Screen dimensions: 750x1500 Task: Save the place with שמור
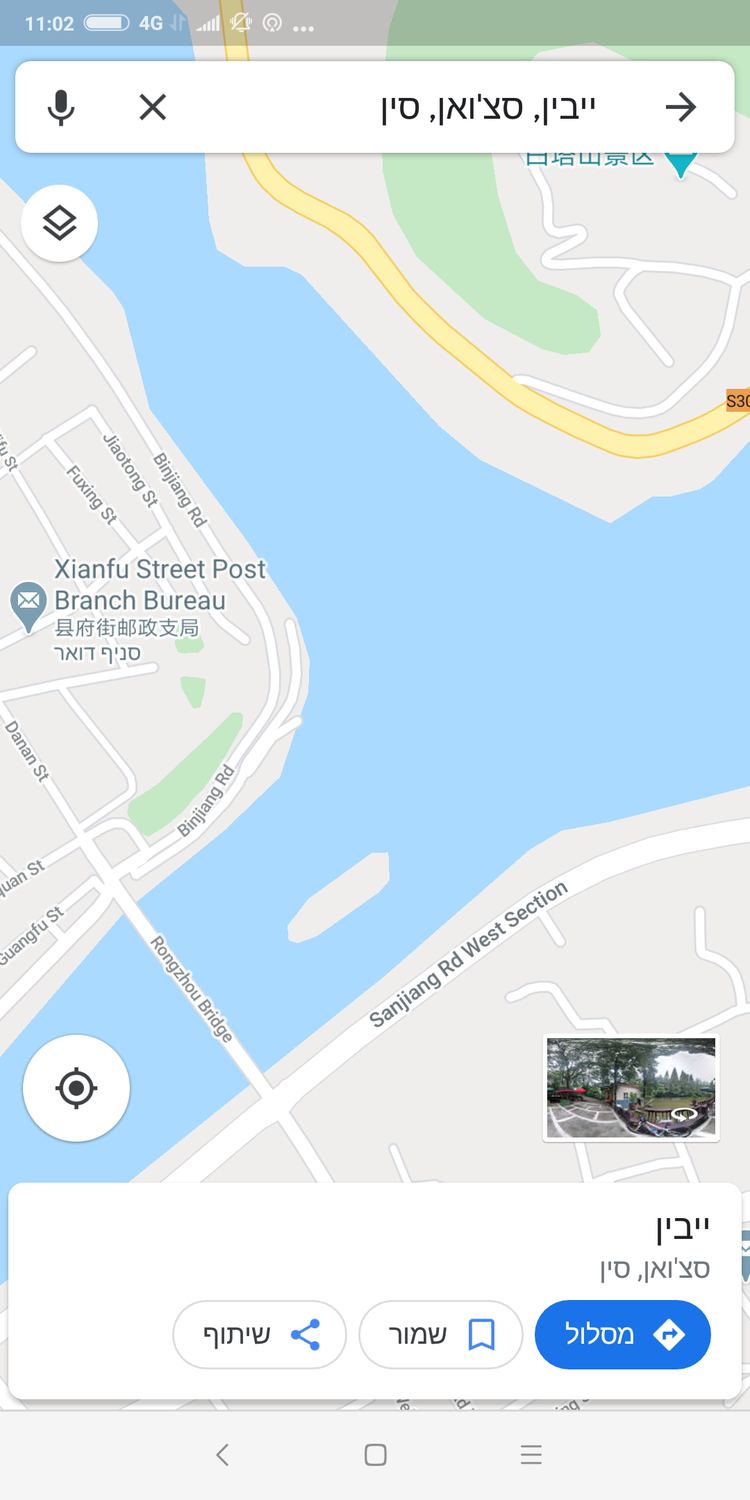440,1334
